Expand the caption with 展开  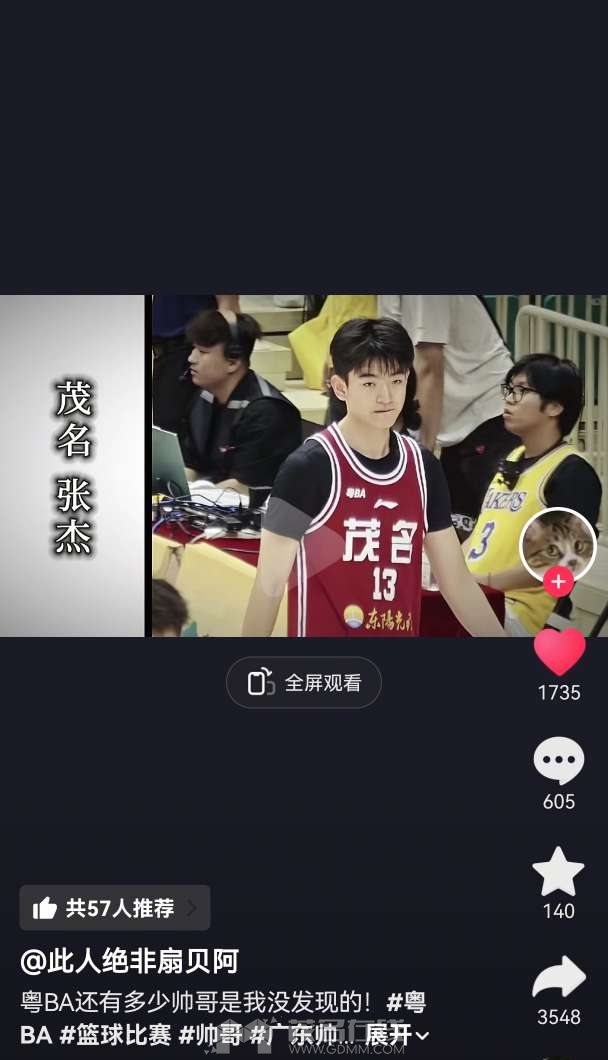tap(397, 1035)
